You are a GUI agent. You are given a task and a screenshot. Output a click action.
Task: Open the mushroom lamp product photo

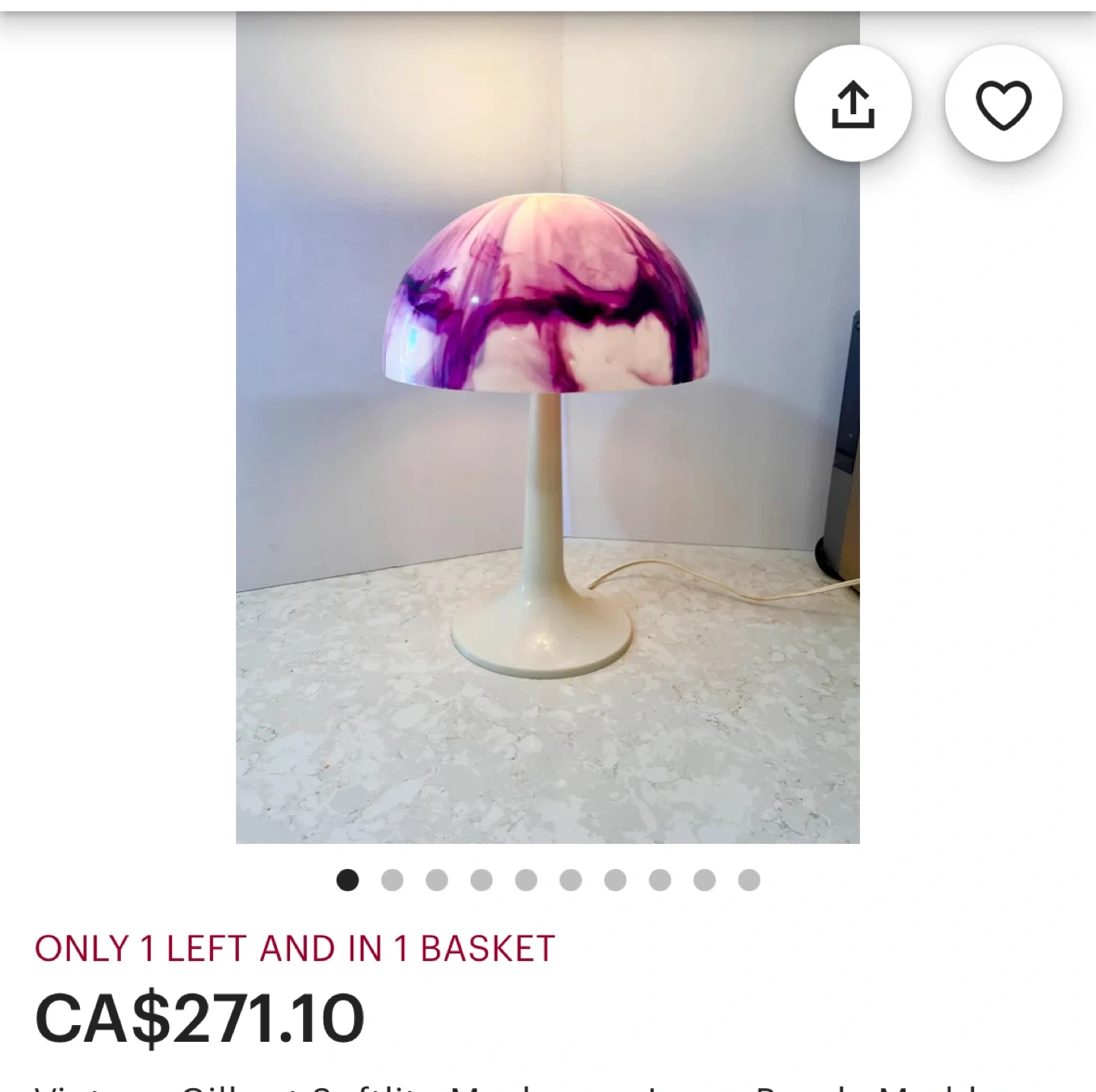(x=547, y=426)
